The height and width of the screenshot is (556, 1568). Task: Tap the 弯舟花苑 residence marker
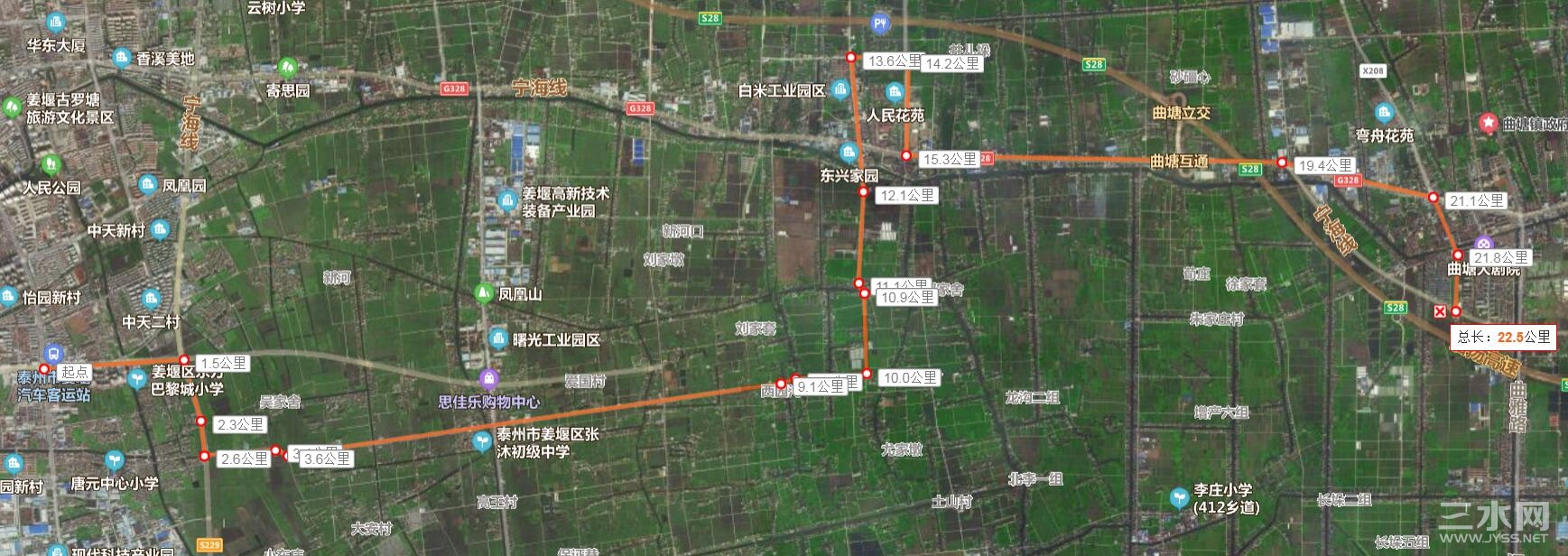coord(1385,113)
